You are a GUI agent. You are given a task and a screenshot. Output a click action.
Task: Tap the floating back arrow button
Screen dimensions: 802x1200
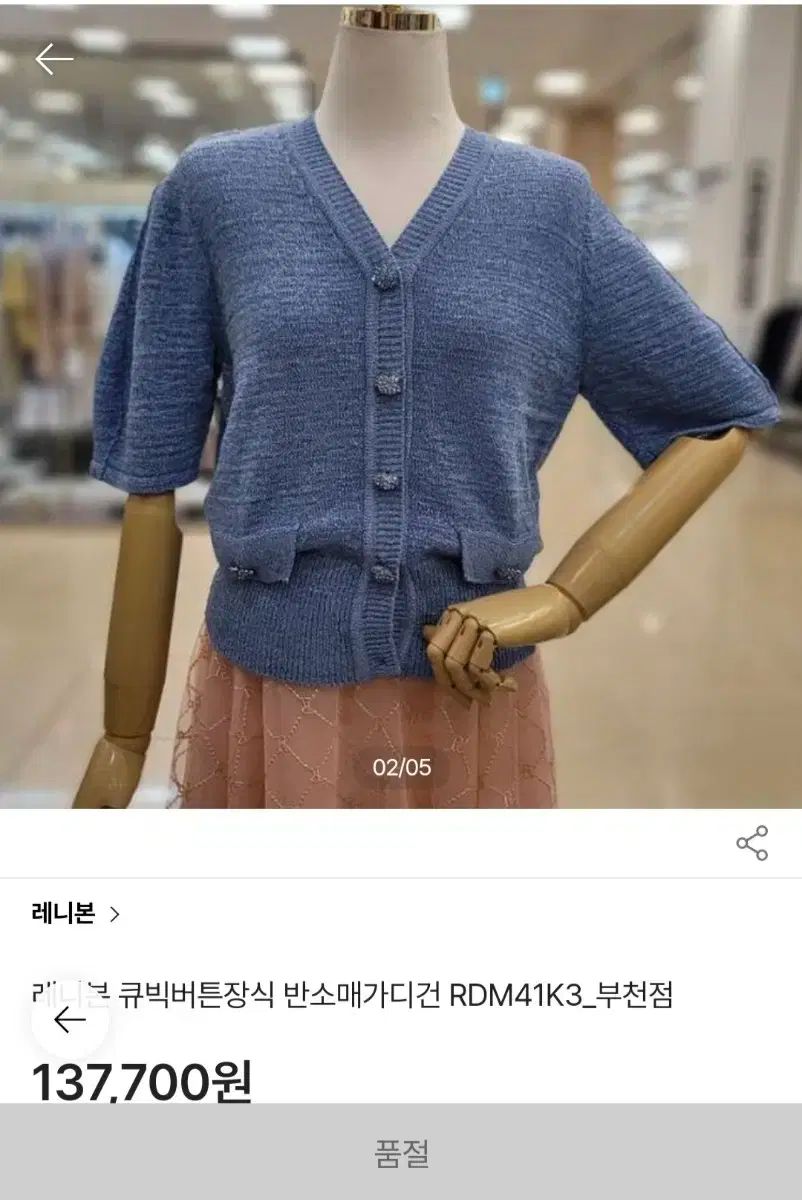coord(69,1020)
